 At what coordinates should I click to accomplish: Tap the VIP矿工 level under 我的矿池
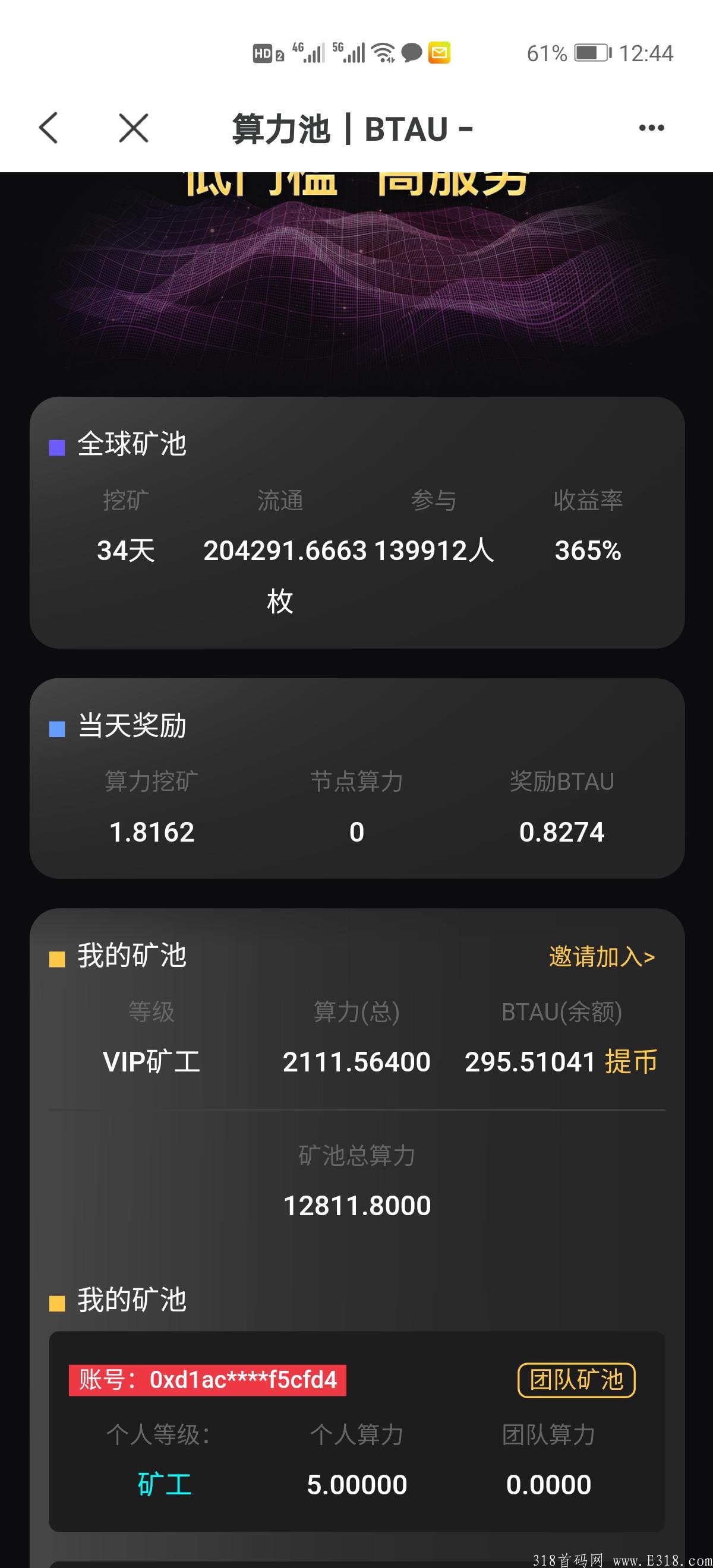tap(150, 1061)
